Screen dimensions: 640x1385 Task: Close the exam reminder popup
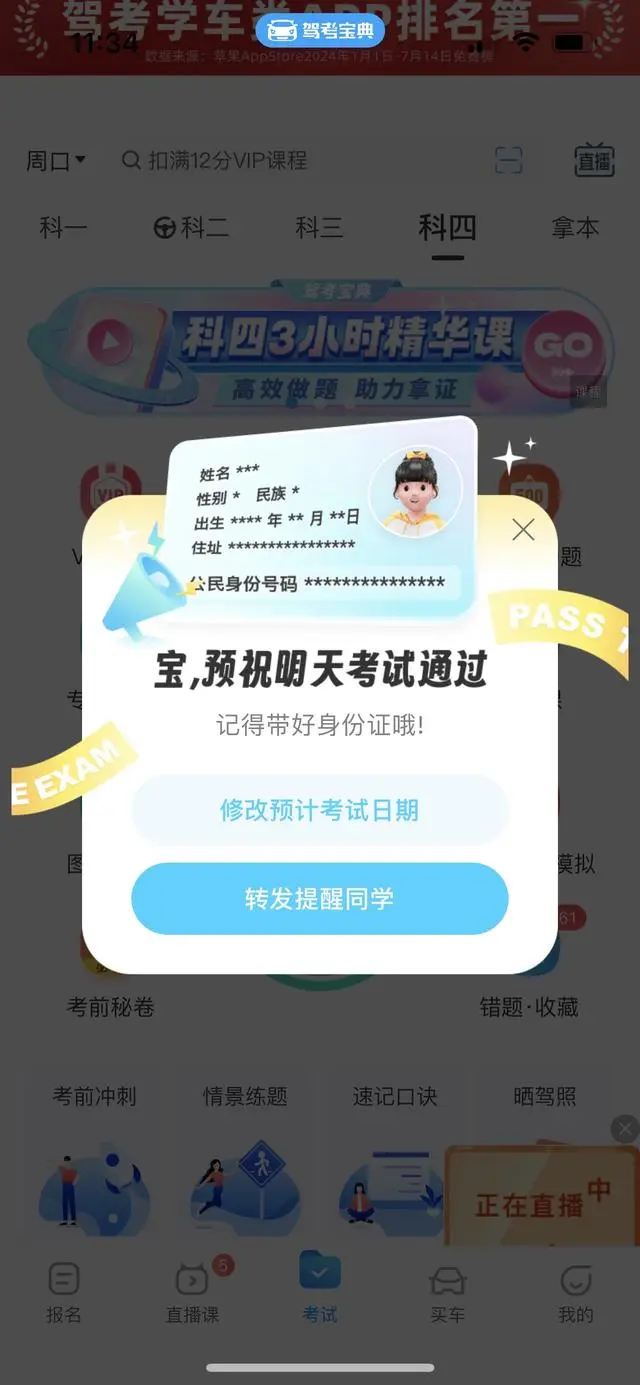(x=523, y=530)
